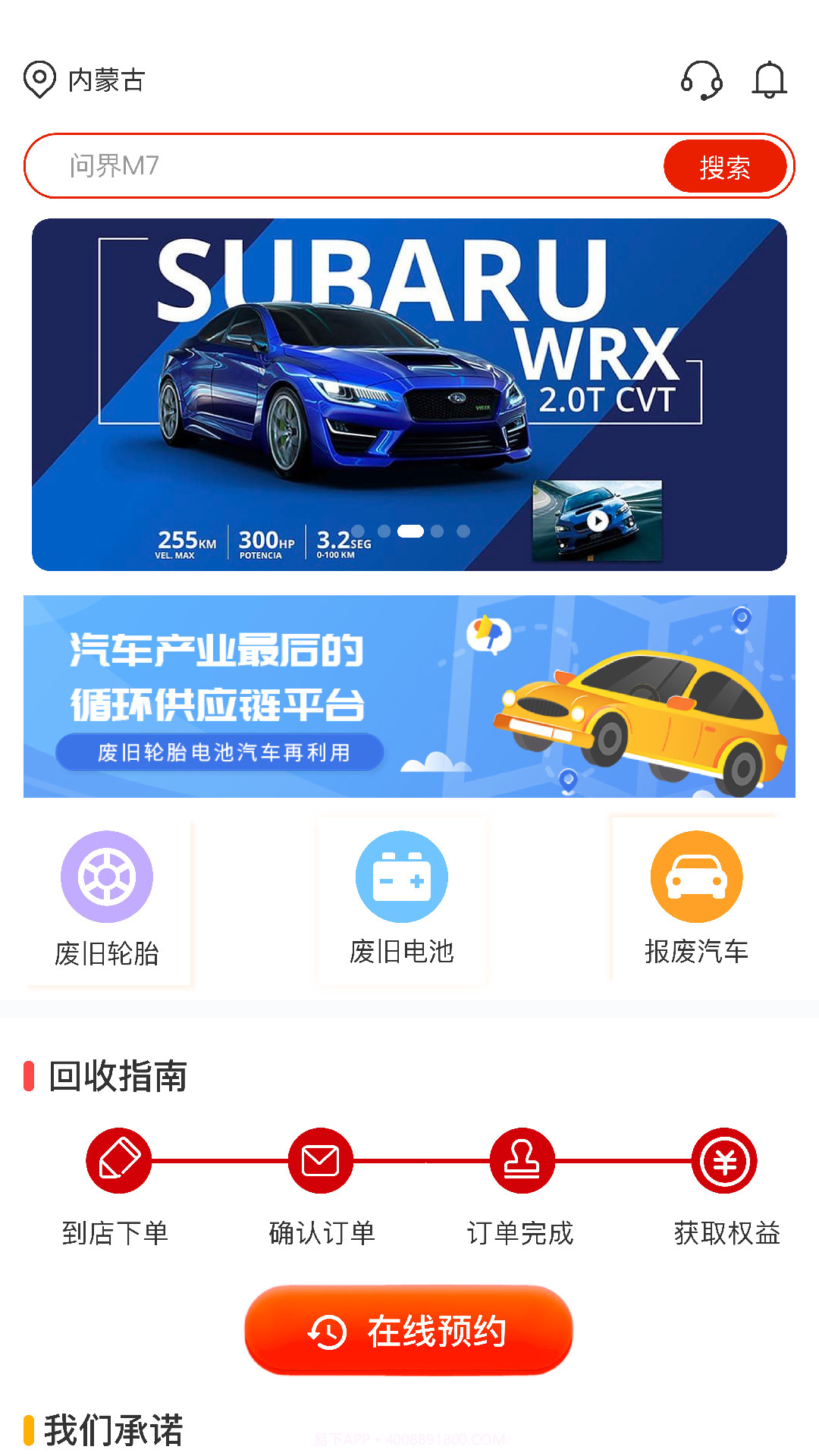The width and height of the screenshot is (819, 1456).
Task: Click the 确认订单 envelope step icon
Action: [319, 1161]
